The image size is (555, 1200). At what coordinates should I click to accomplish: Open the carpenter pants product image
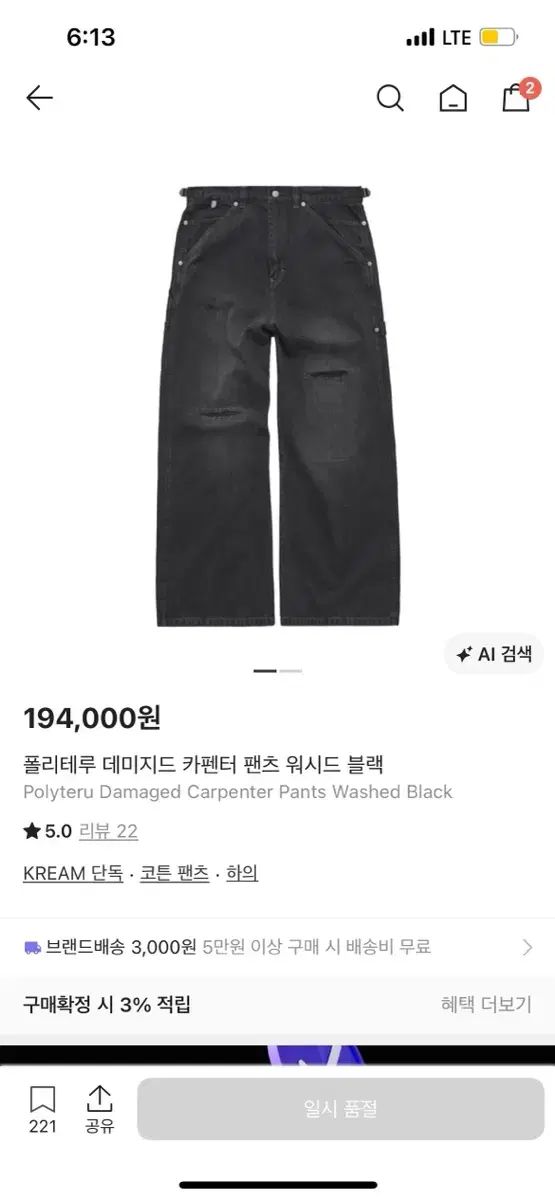[x=278, y=406]
